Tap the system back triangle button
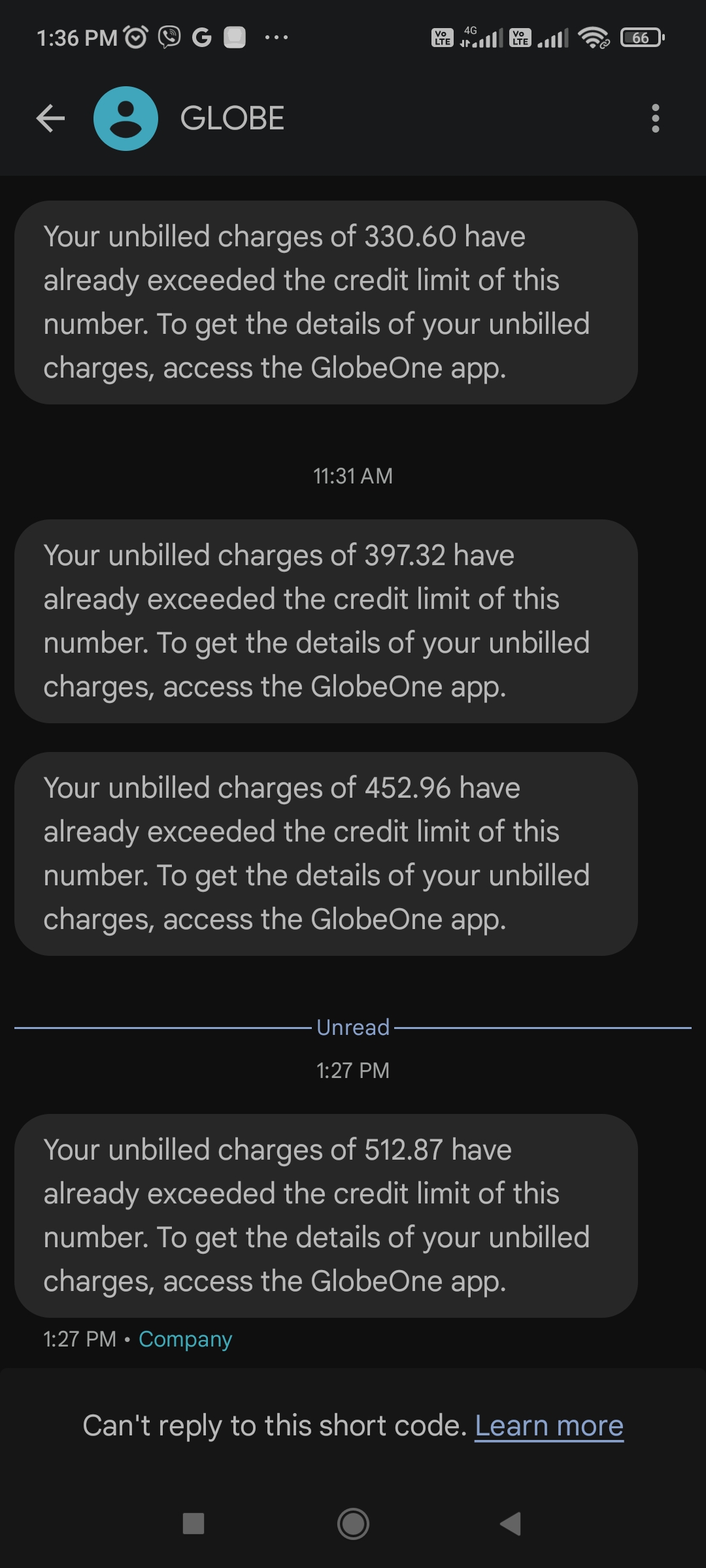Image resolution: width=706 pixels, height=1568 pixels. coord(511,1524)
